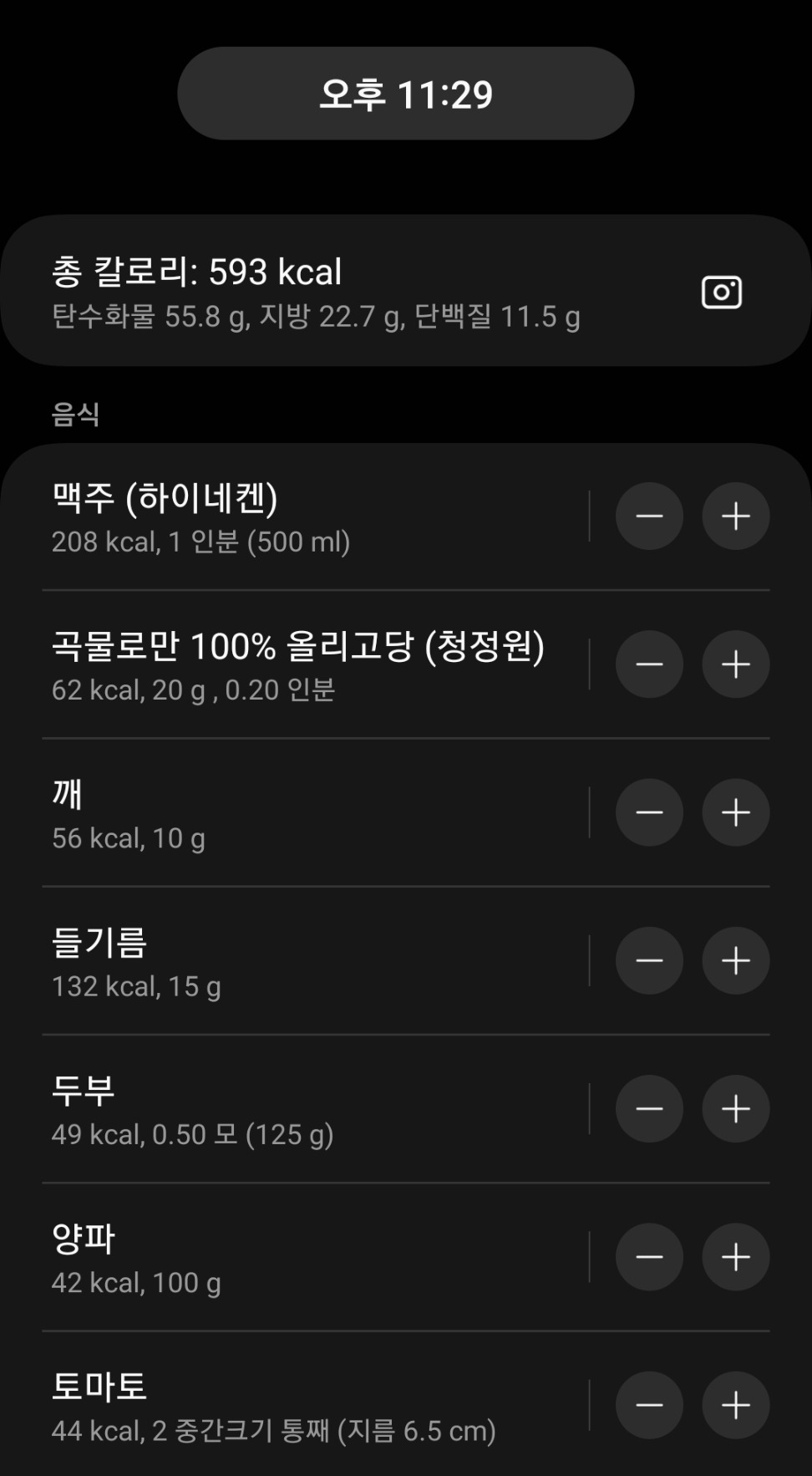Increase the 양파 serving with plus stepper
Screen dimensions: 812x1476
[x=735, y=1256]
